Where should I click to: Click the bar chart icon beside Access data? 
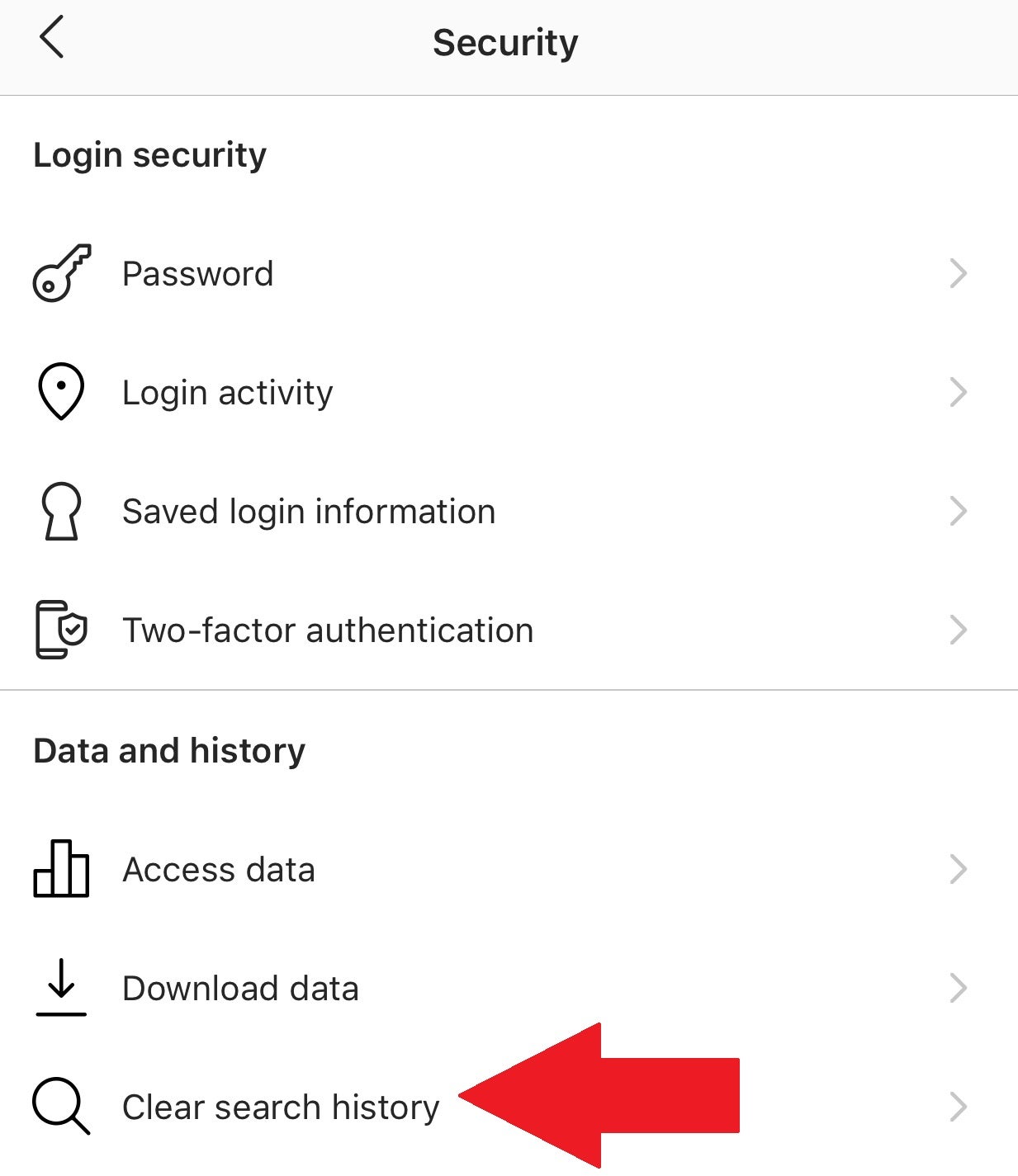tap(60, 868)
